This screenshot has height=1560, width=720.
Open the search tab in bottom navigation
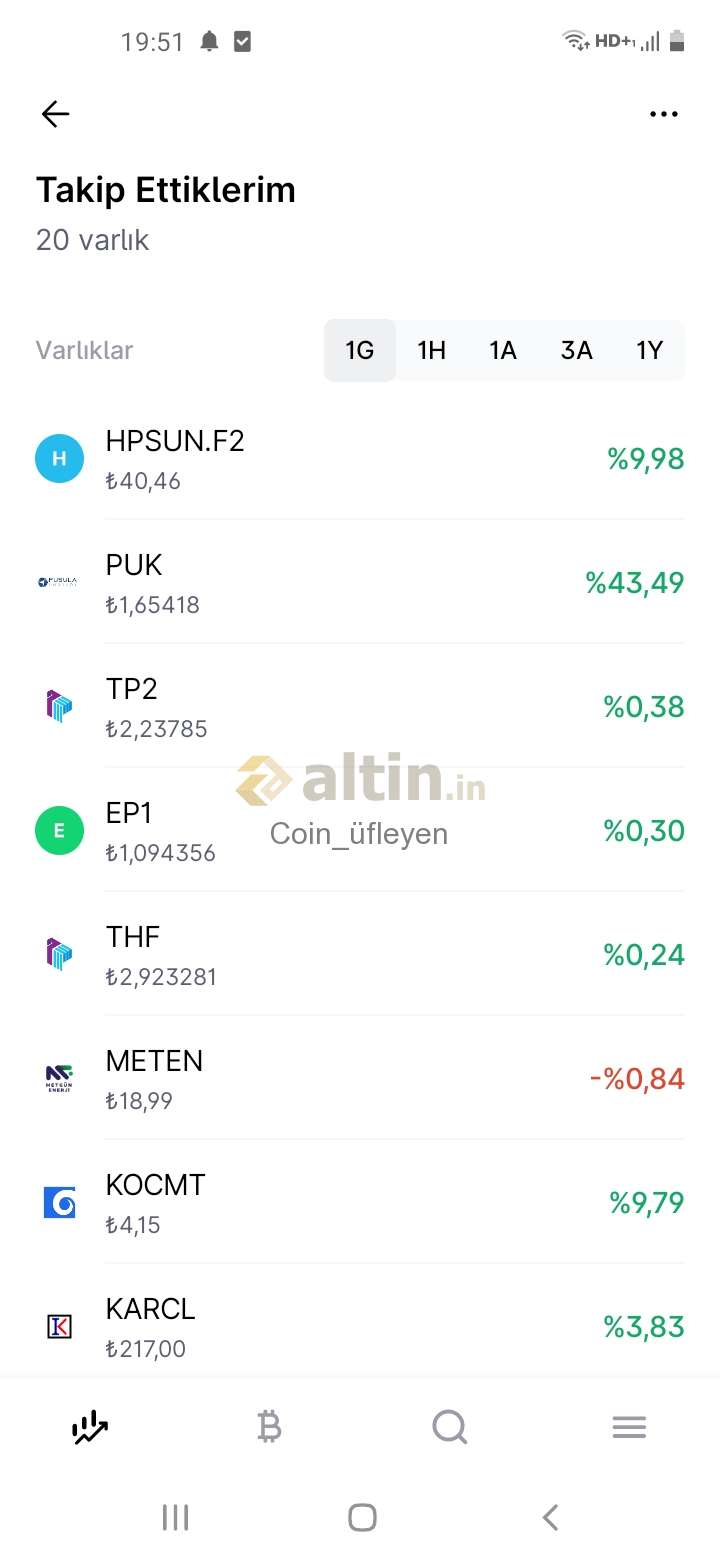click(450, 1427)
